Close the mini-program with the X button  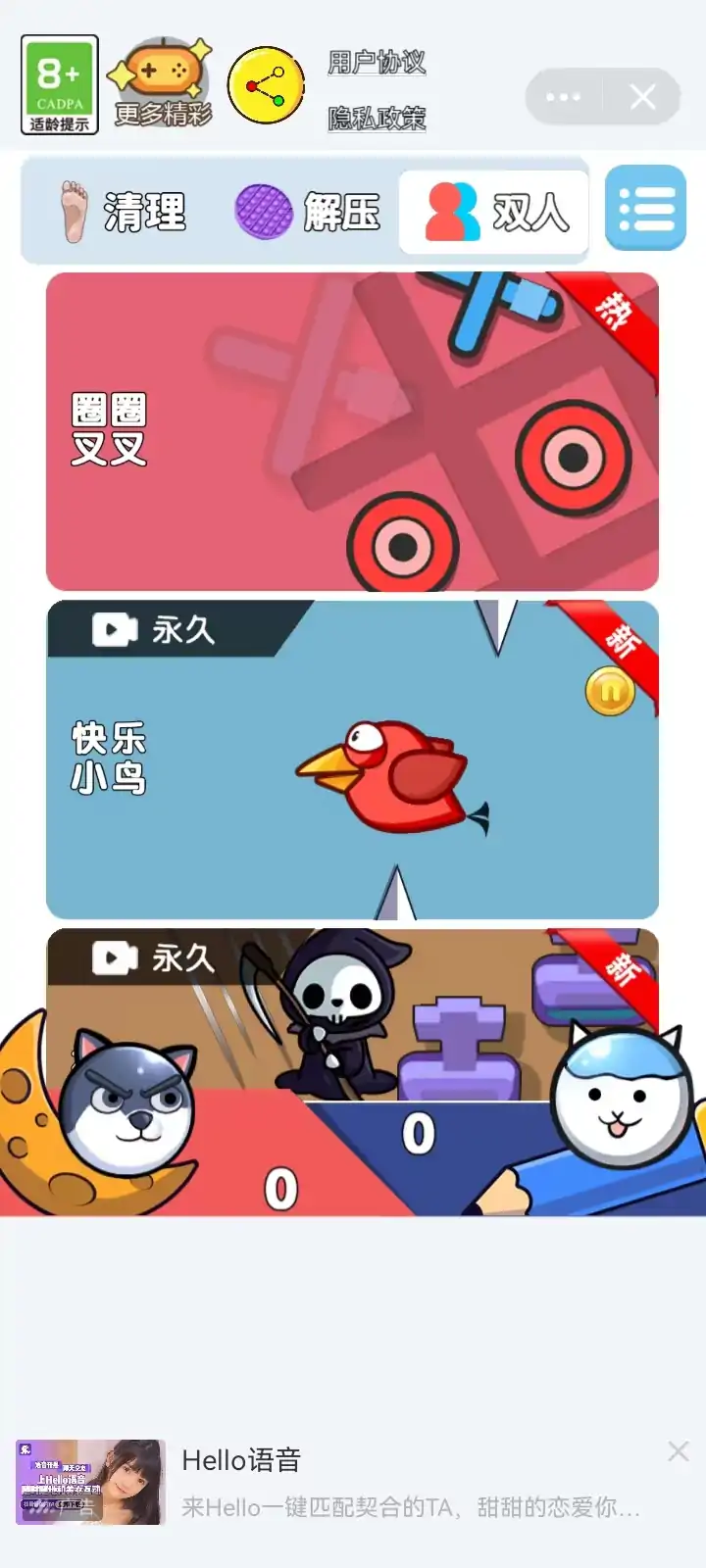tap(642, 97)
